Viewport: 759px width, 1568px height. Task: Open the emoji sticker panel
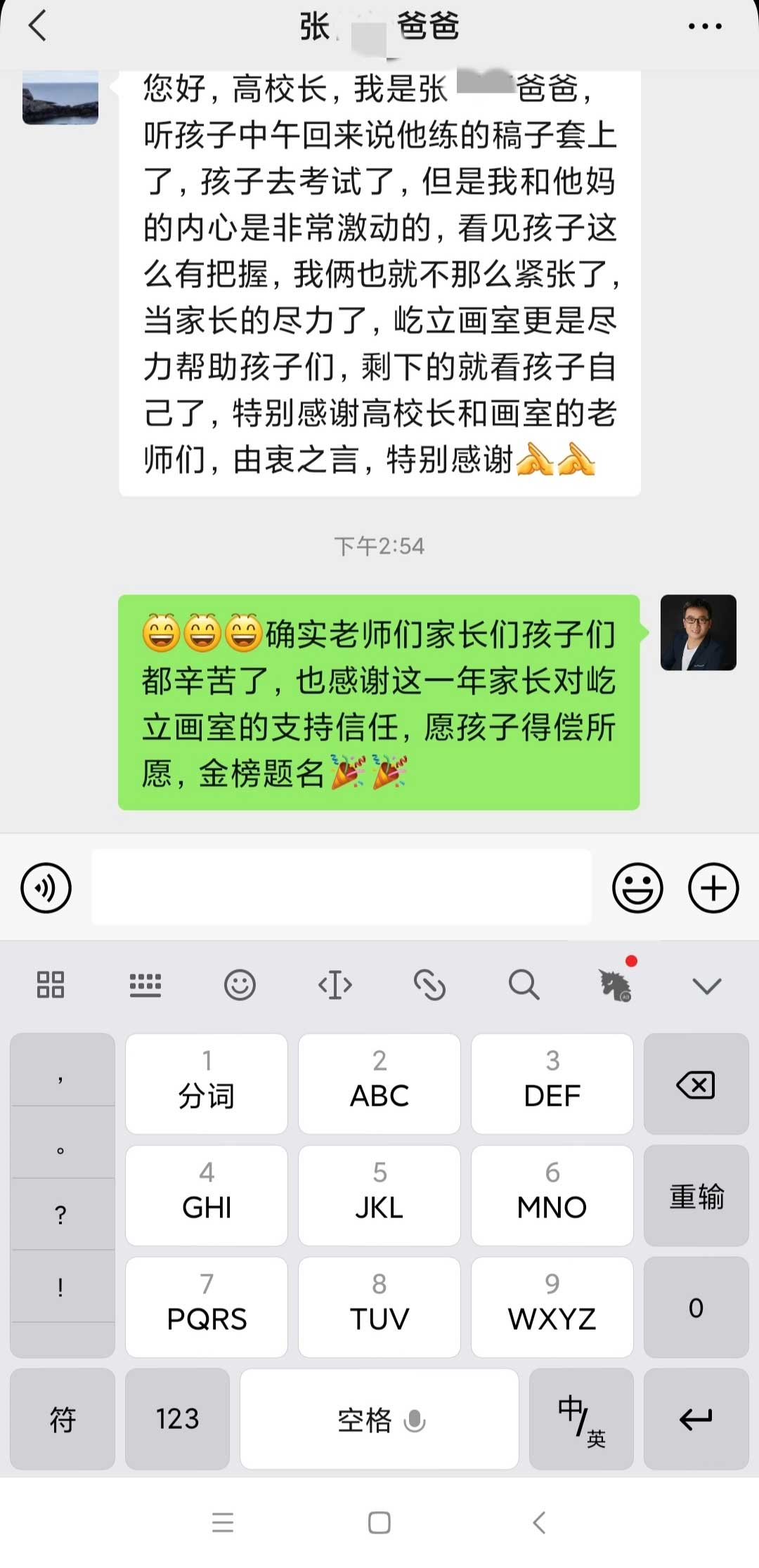[x=637, y=888]
